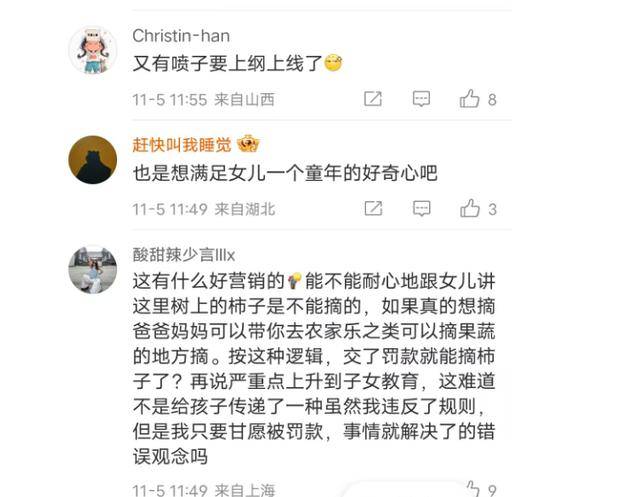Reply to Christin-han's comment
640x497 pixels.
coord(422,99)
